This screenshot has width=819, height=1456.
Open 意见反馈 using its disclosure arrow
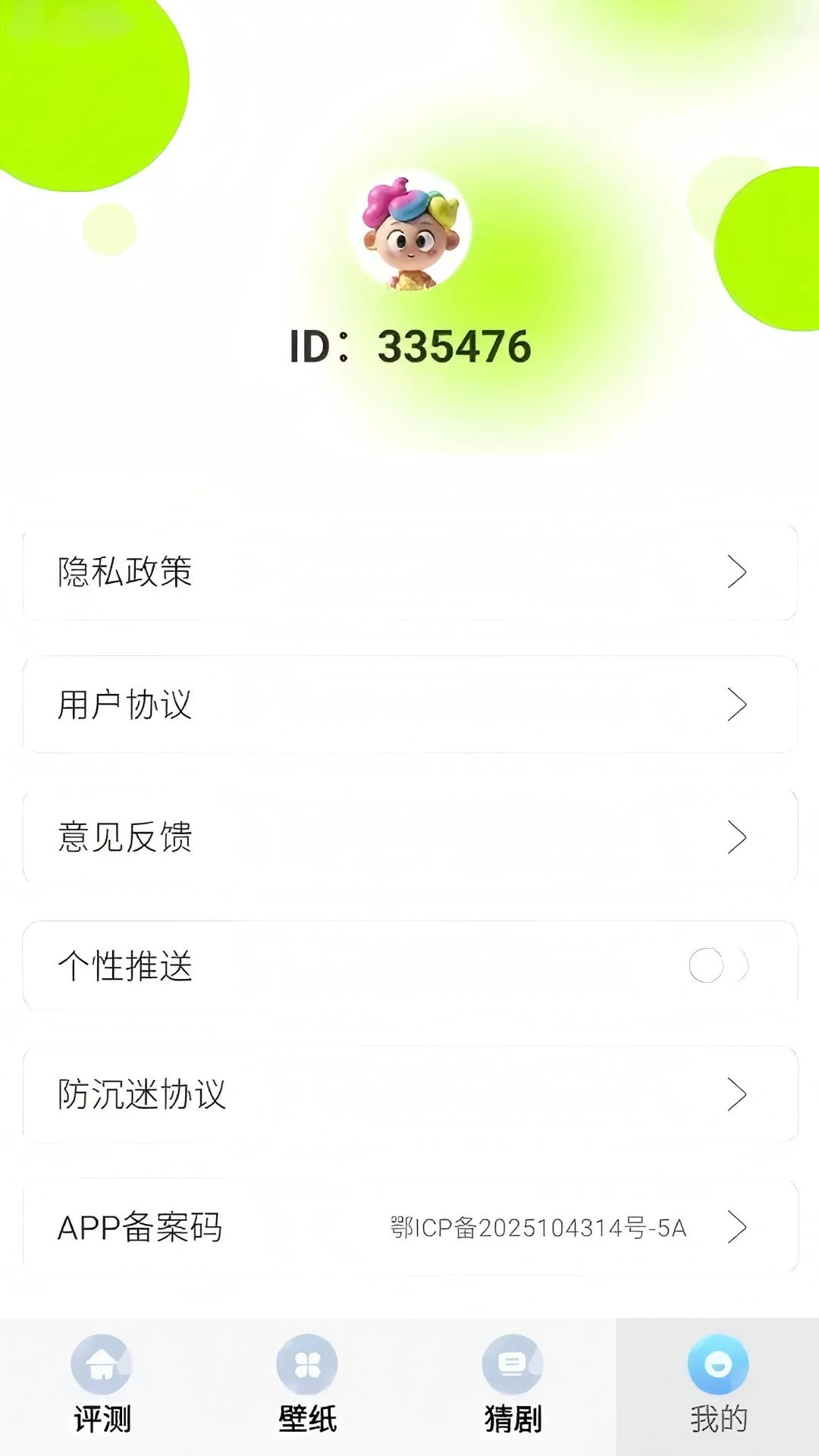(x=737, y=835)
